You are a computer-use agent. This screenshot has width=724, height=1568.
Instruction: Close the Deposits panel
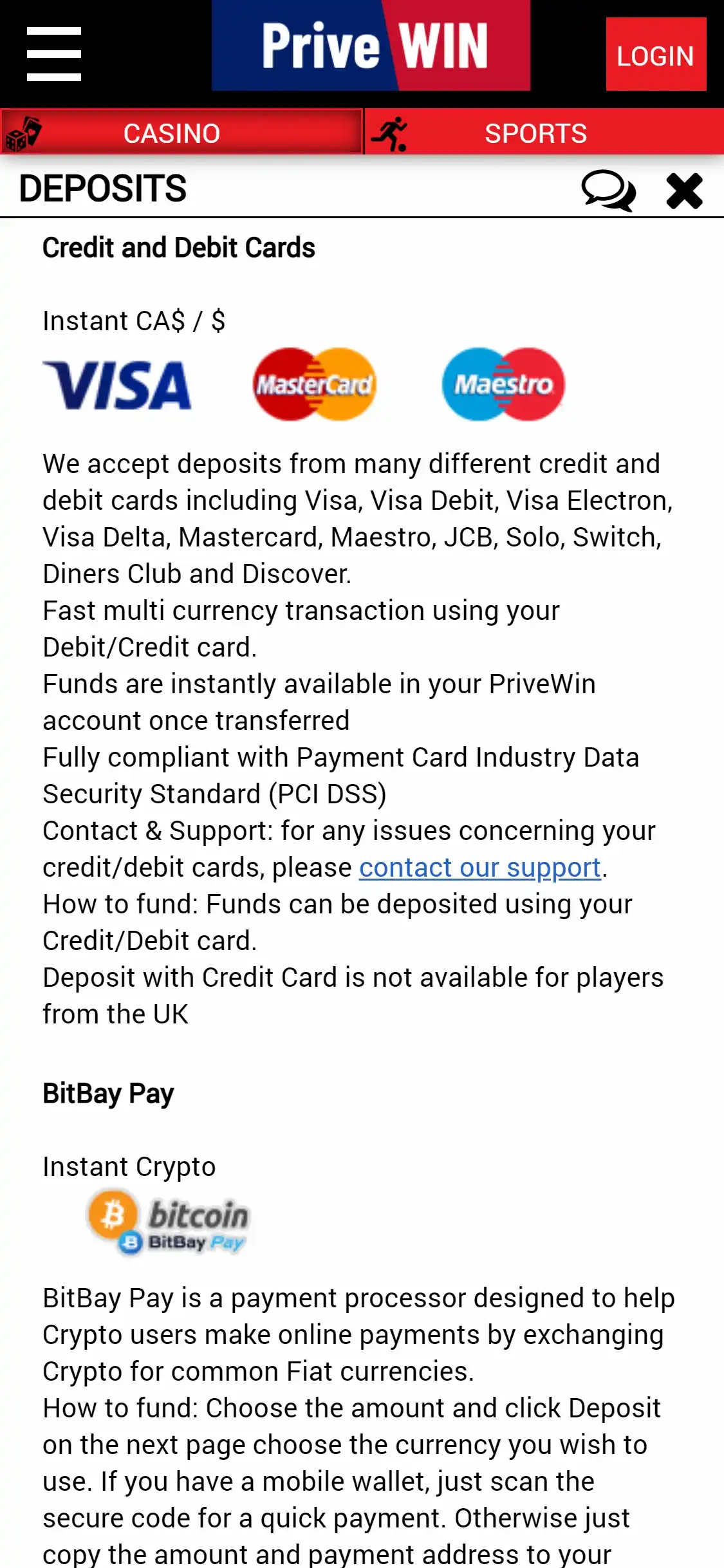pos(683,191)
